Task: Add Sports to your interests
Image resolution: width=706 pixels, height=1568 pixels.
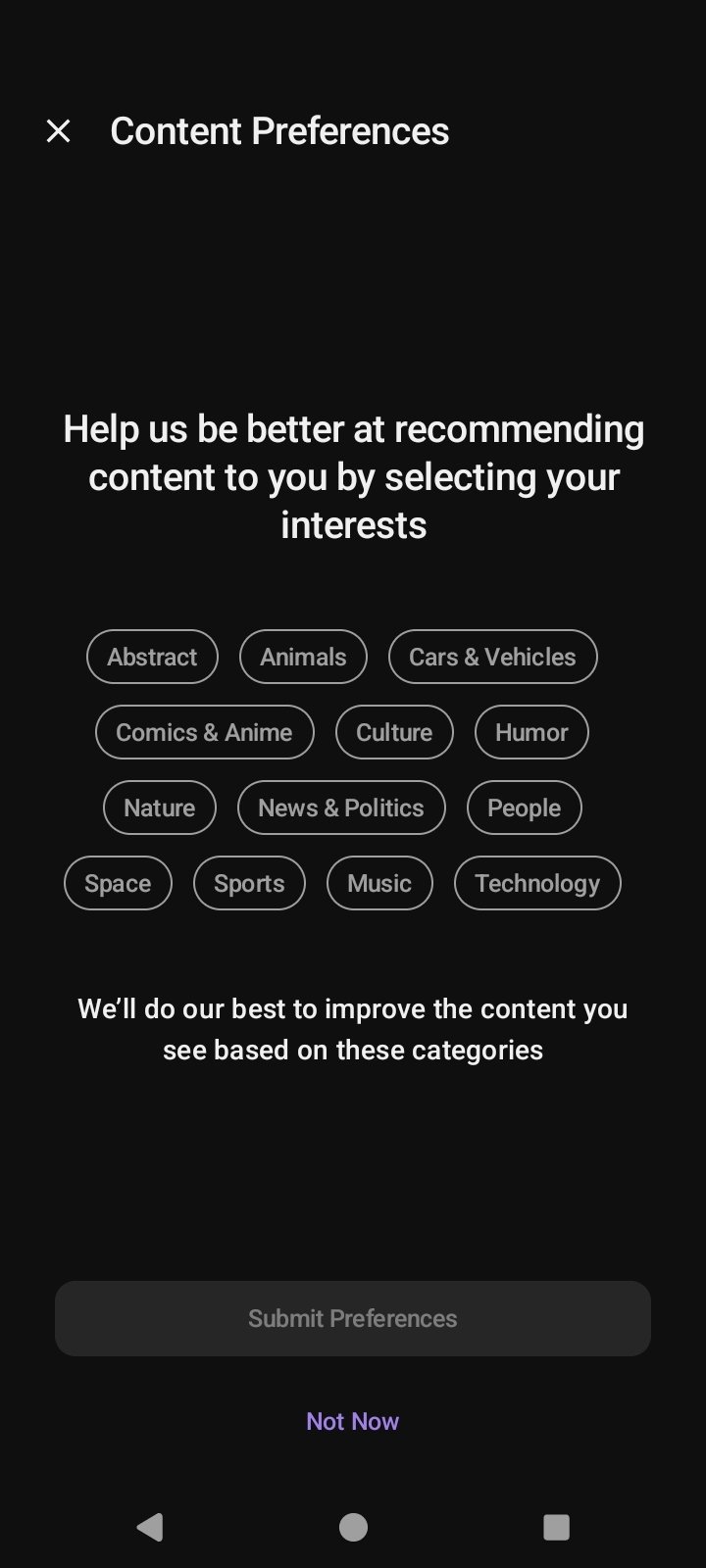Action: click(x=249, y=883)
